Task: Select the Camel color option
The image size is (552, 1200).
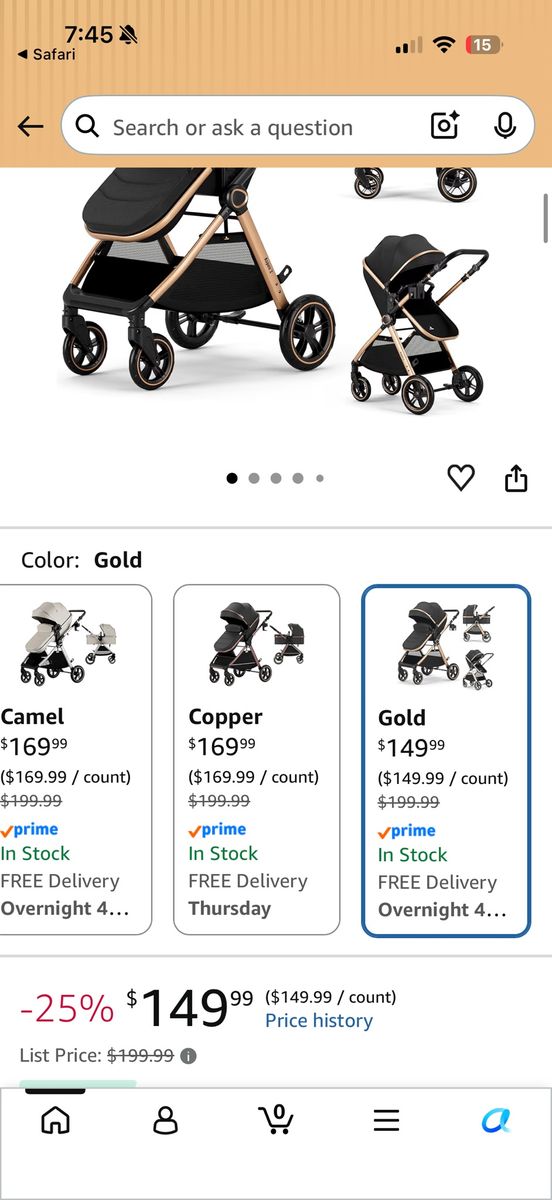Action: tap(75, 760)
